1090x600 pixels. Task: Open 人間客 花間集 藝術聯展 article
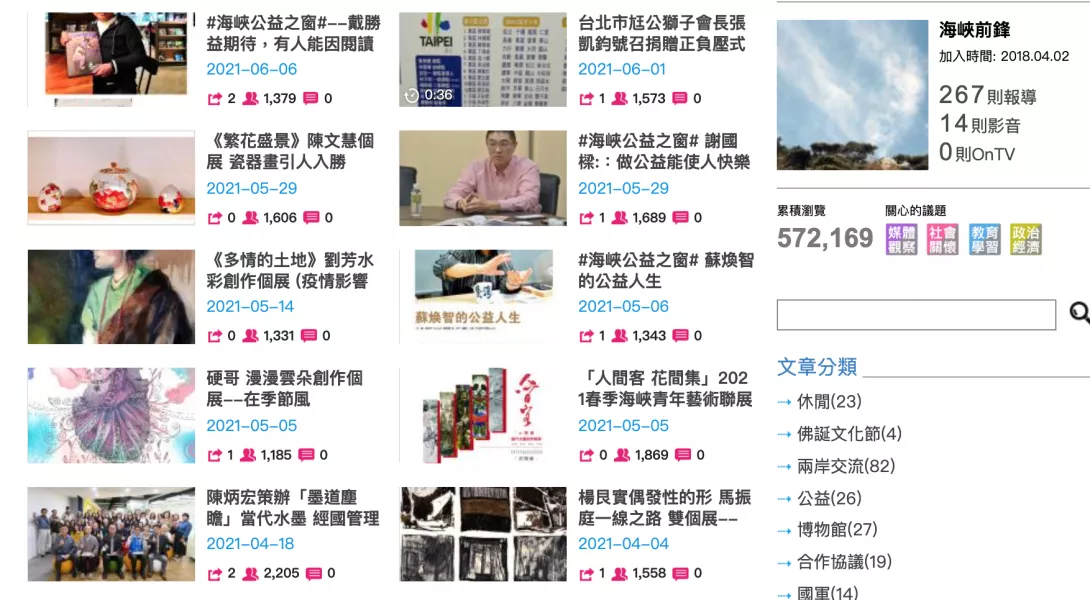tap(664, 388)
